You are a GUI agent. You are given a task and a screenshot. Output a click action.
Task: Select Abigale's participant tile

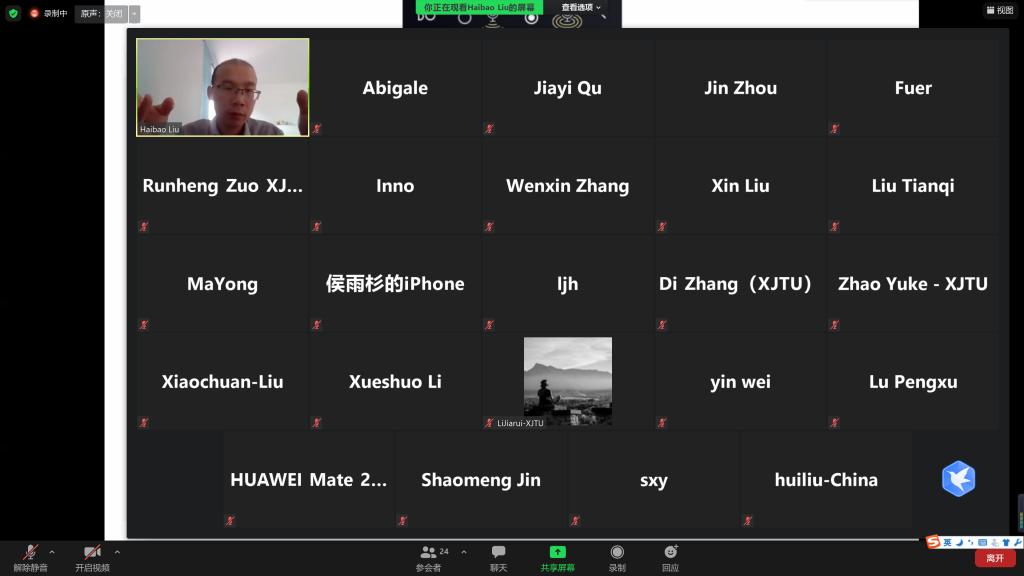[395, 87]
